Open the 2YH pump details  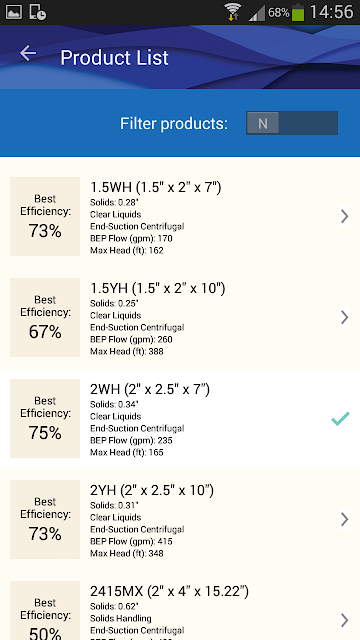click(x=180, y=519)
